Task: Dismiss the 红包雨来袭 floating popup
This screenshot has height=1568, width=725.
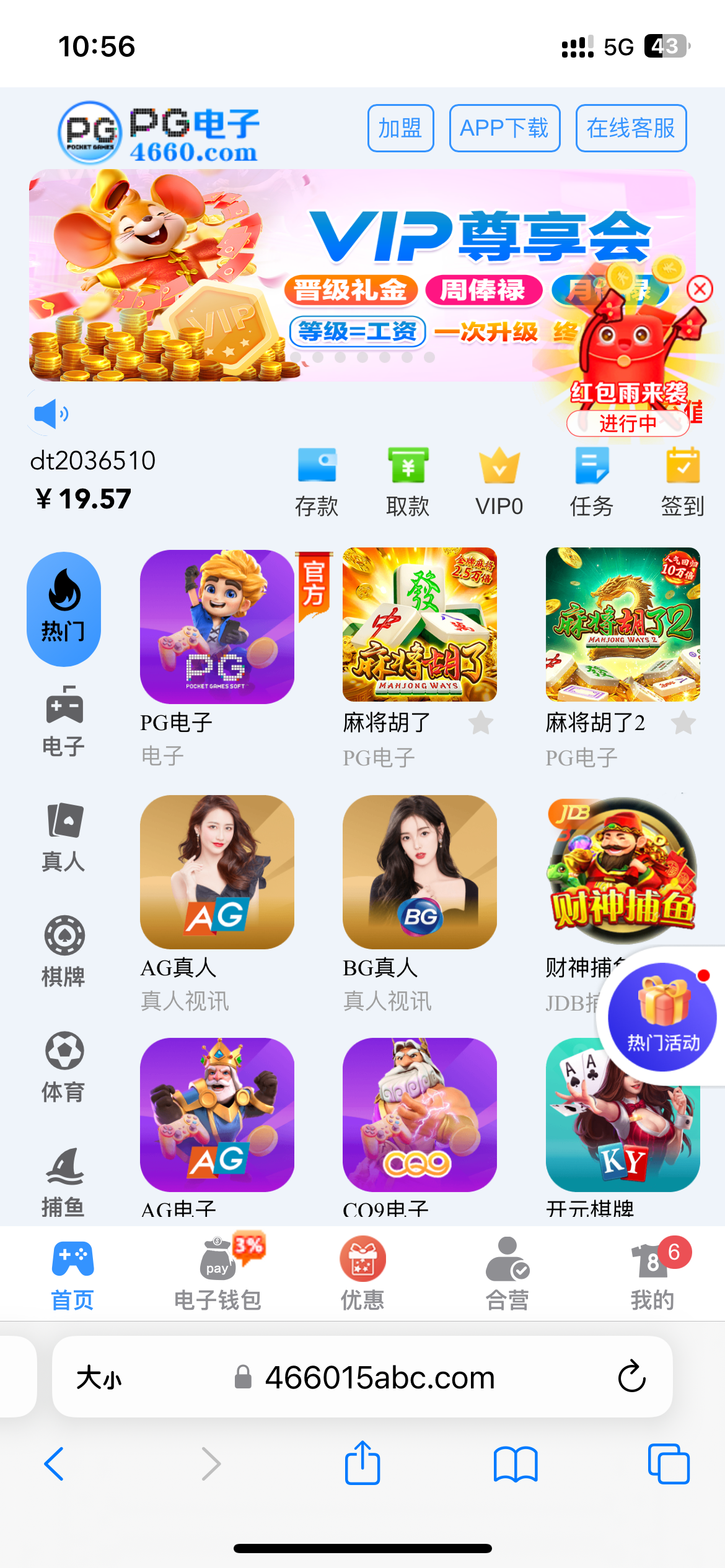Action: [700, 289]
